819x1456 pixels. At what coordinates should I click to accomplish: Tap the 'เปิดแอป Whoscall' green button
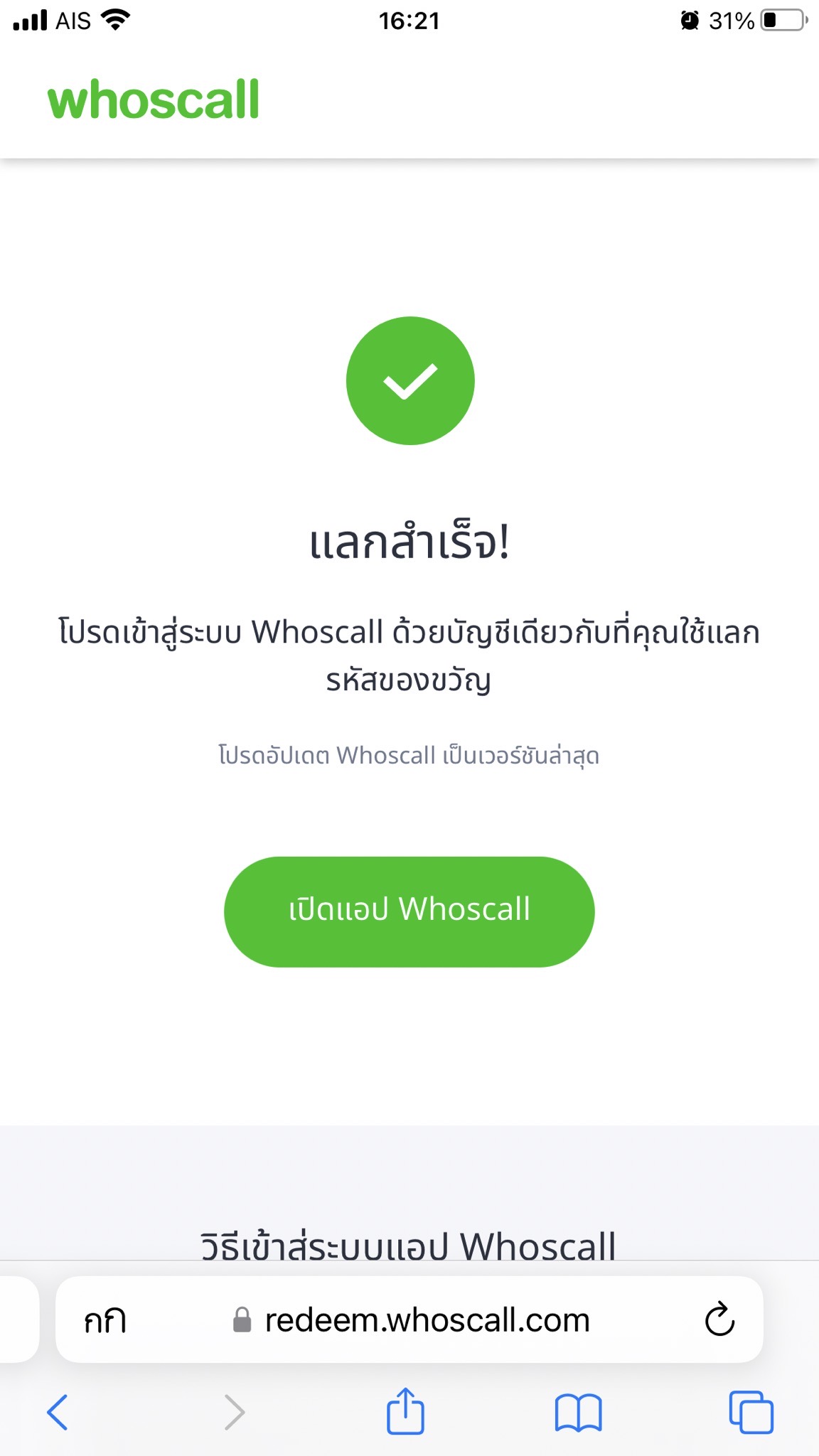coord(409,911)
